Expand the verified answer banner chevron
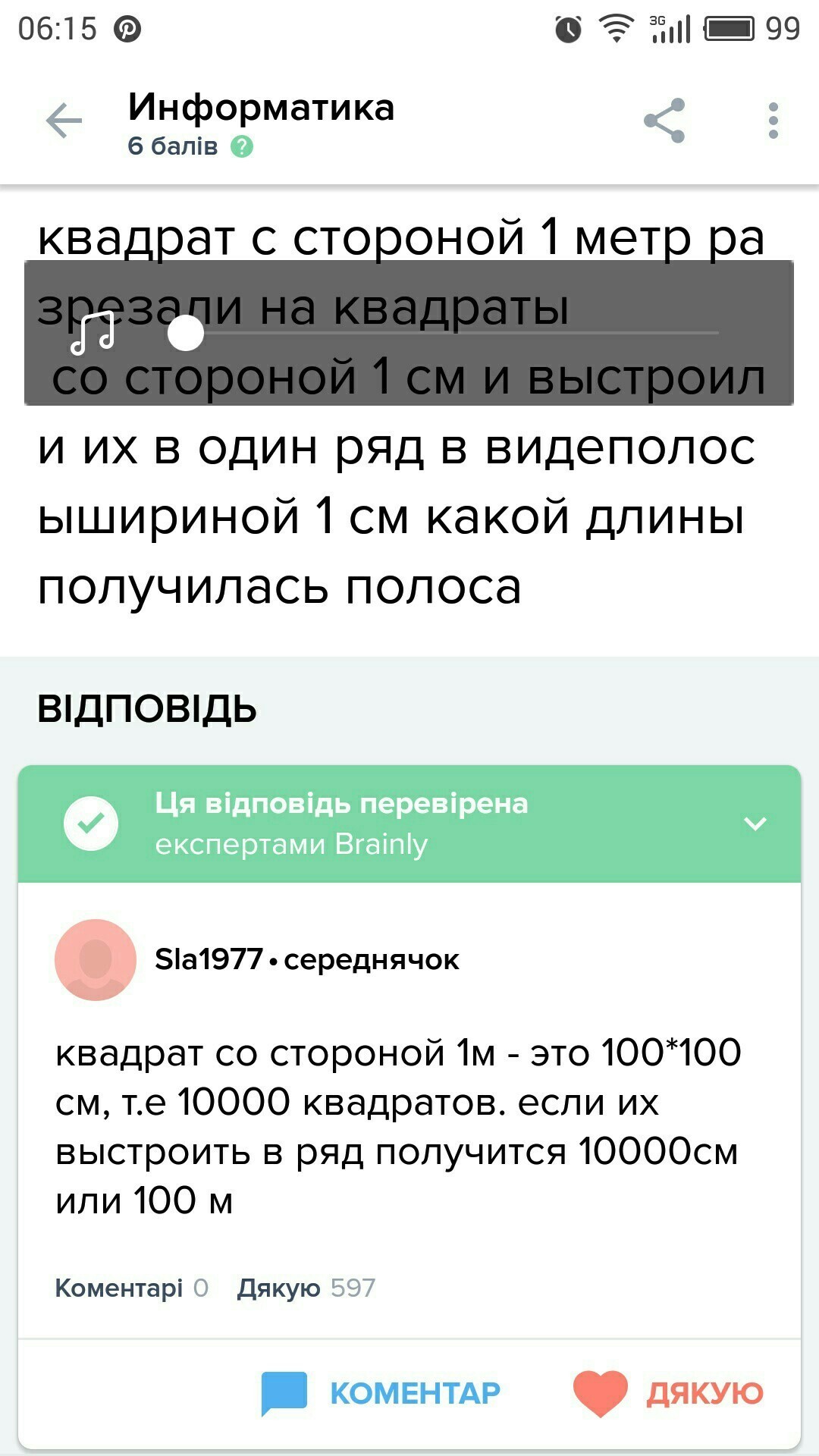The height and width of the screenshot is (1456, 819). (x=755, y=824)
